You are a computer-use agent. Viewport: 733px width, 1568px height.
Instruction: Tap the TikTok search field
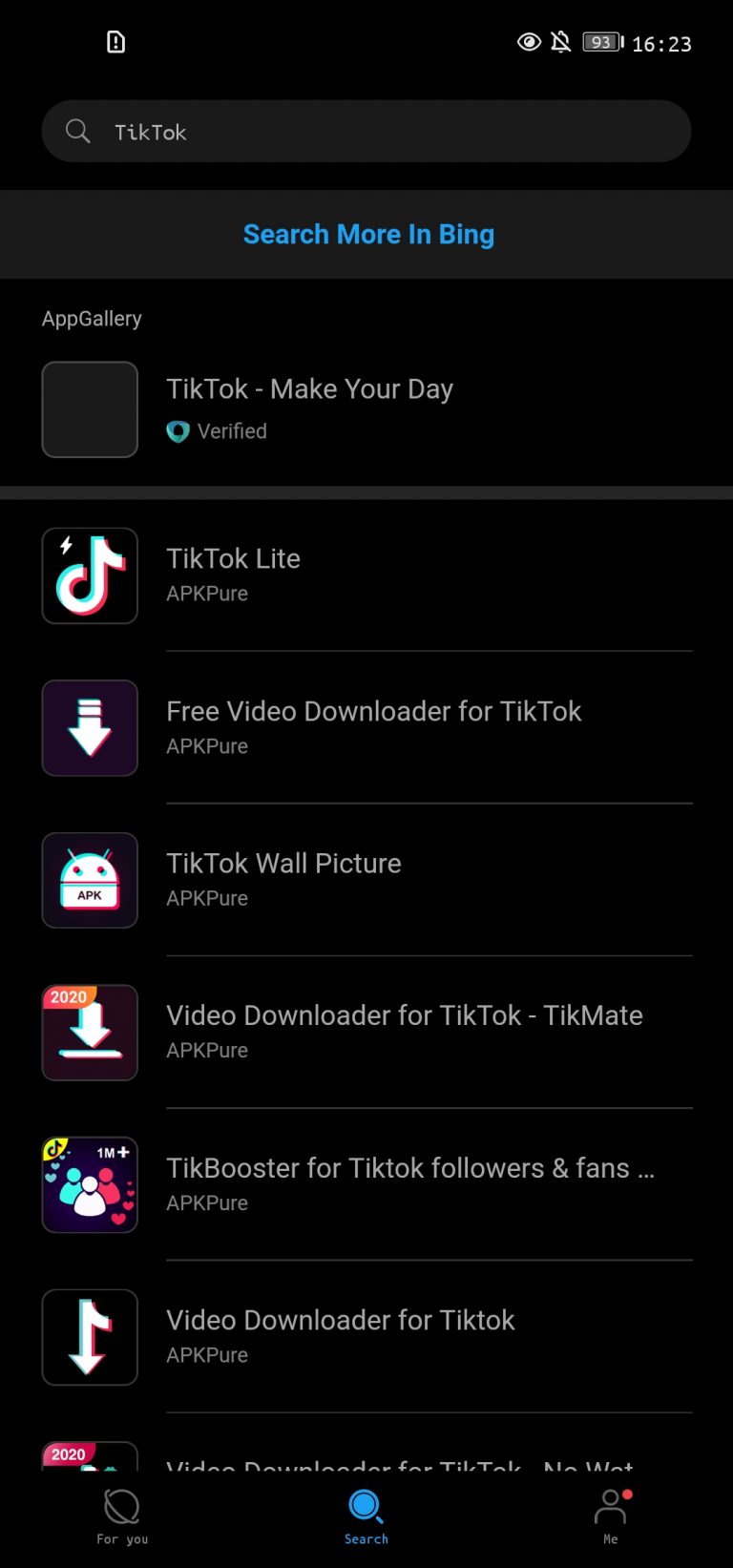[382, 132]
